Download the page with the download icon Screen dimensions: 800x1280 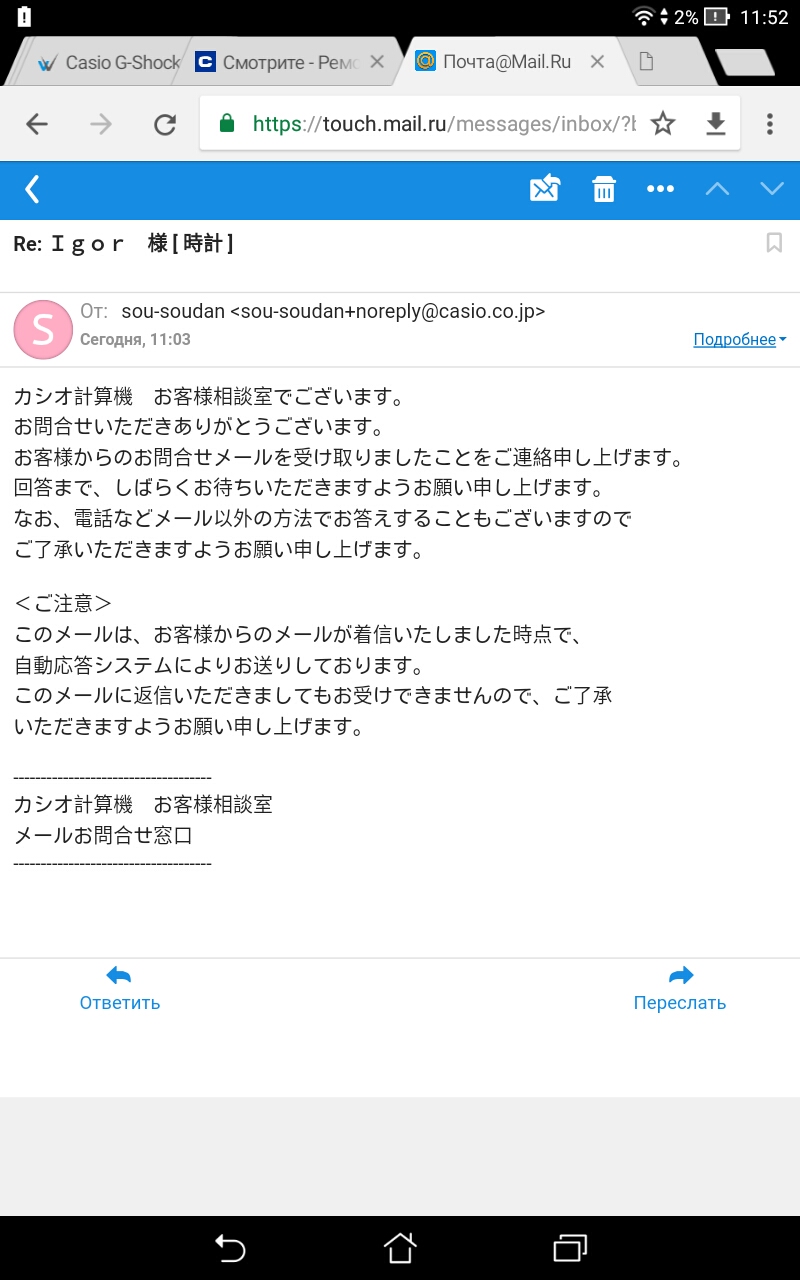pos(716,124)
